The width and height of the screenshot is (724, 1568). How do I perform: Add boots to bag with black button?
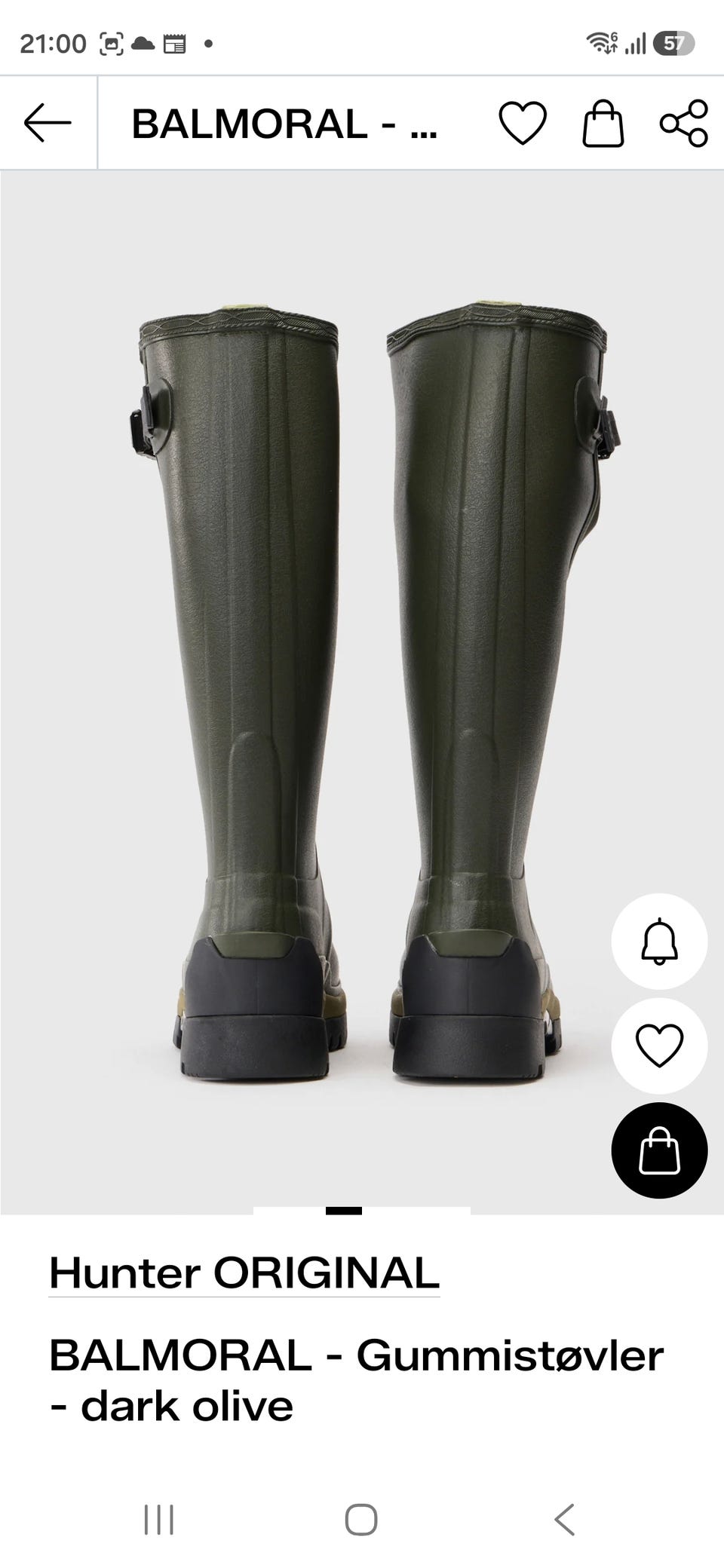tap(659, 1150)
